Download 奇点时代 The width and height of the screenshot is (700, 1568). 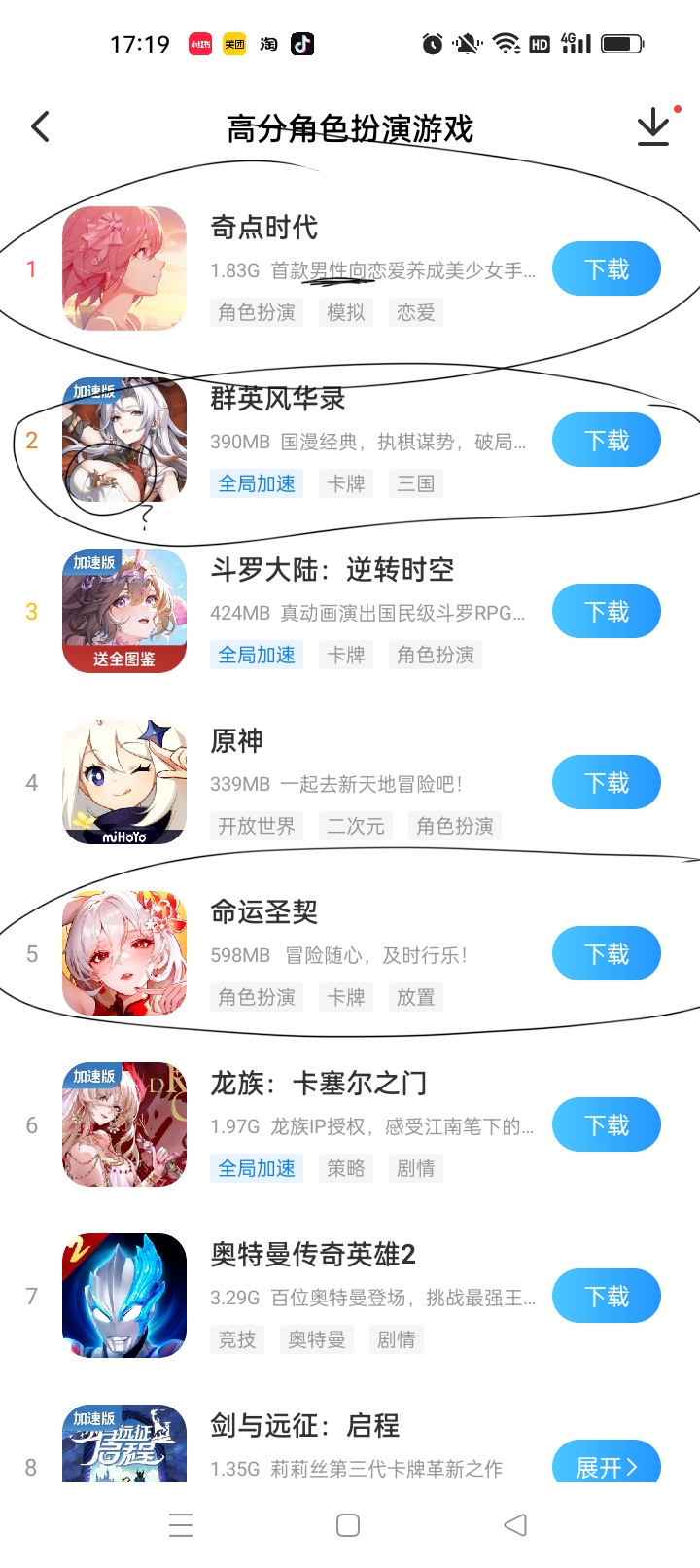click(606, 269)
